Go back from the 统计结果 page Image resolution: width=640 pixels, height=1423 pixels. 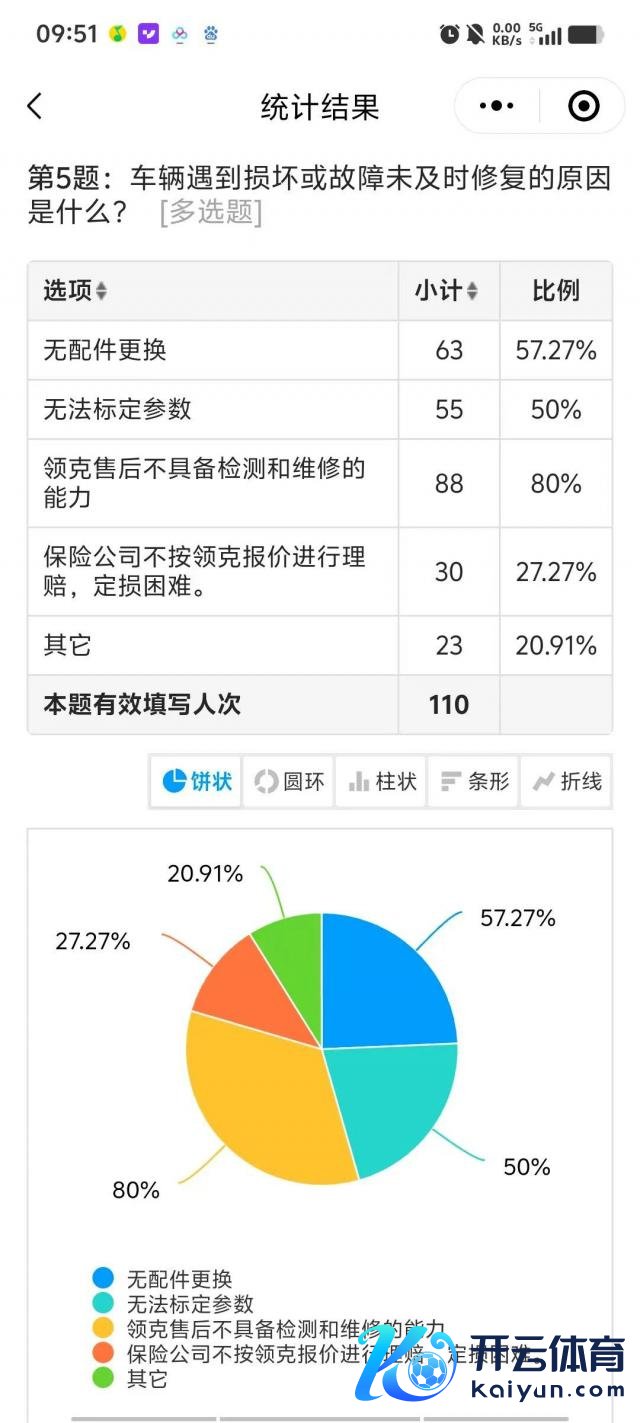[35, 107]
